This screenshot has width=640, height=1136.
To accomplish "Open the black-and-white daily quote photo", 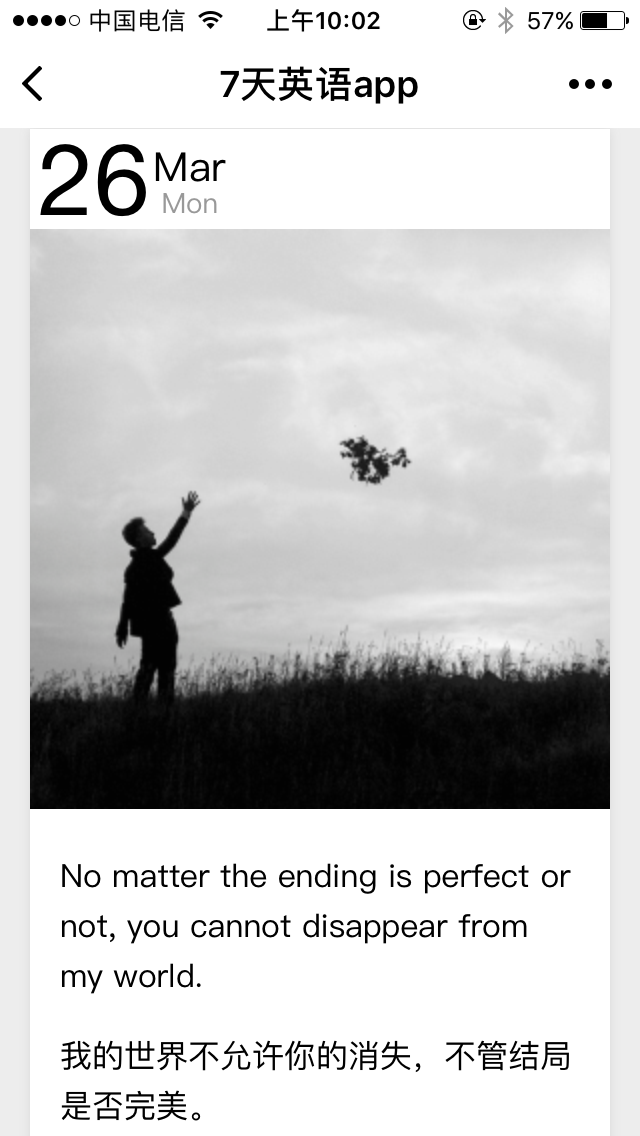I will pos(320,518).
